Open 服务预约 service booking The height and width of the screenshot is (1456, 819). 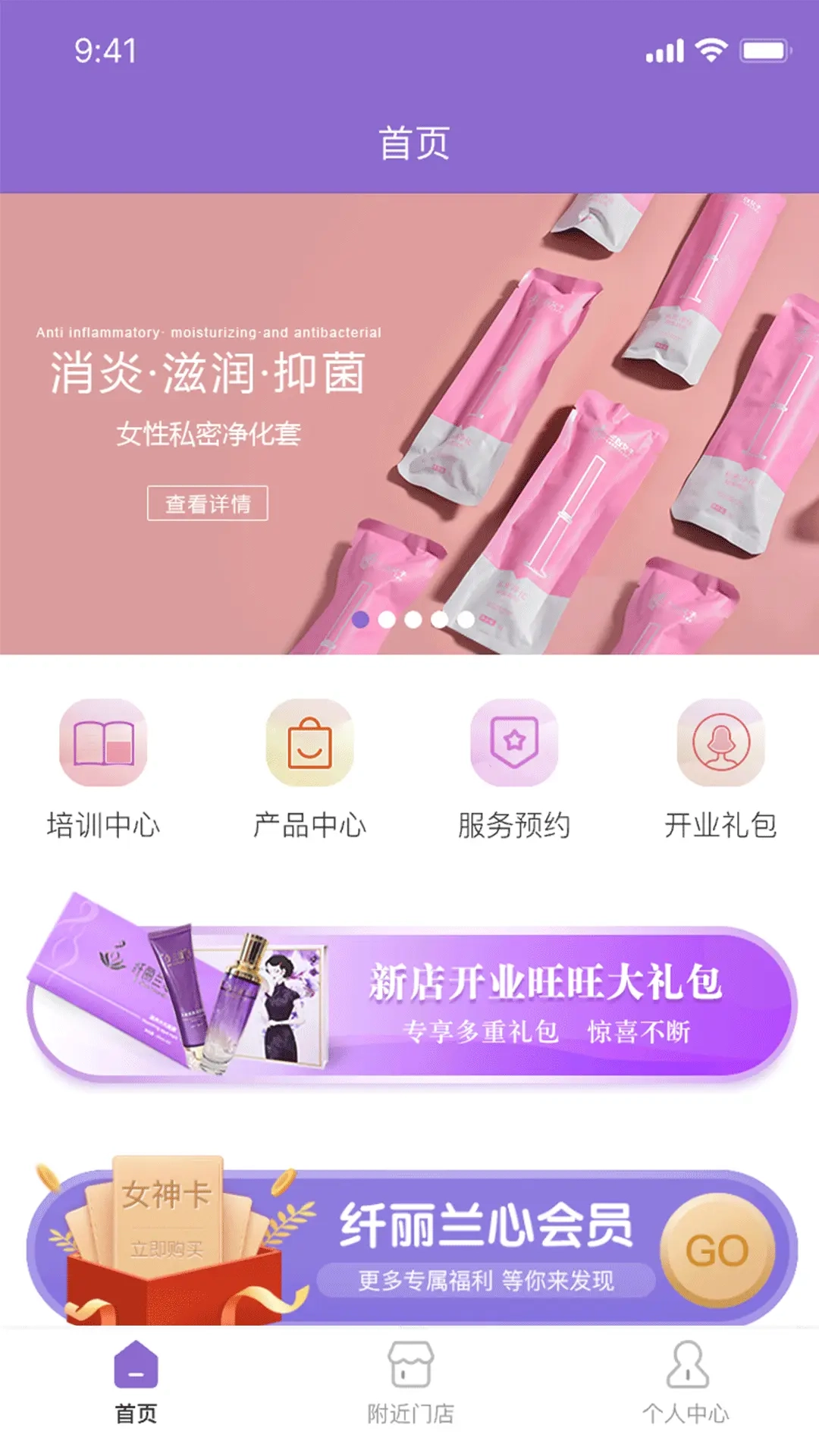click(x=514, y=767)
